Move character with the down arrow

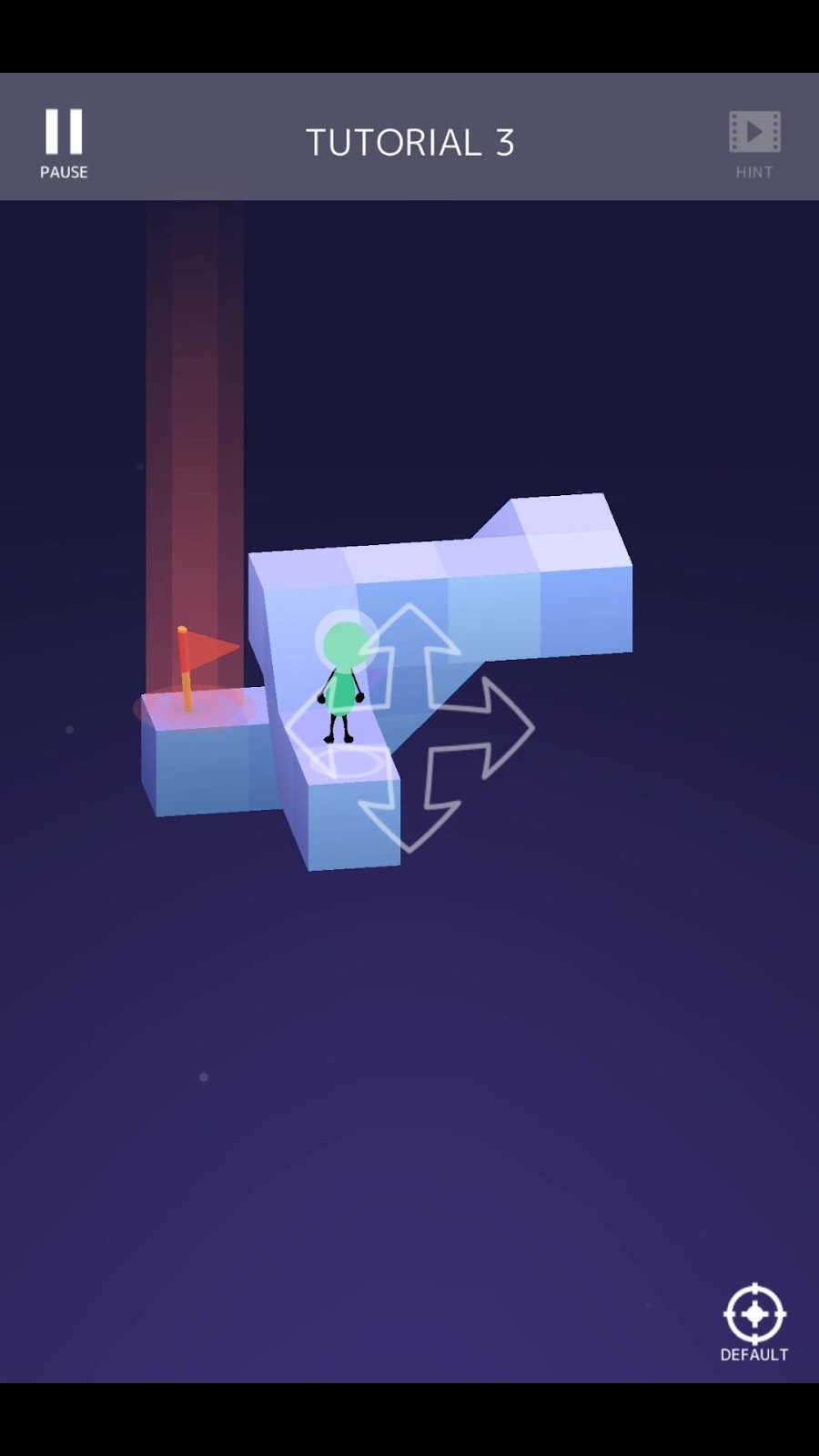(x=409, y=799)
